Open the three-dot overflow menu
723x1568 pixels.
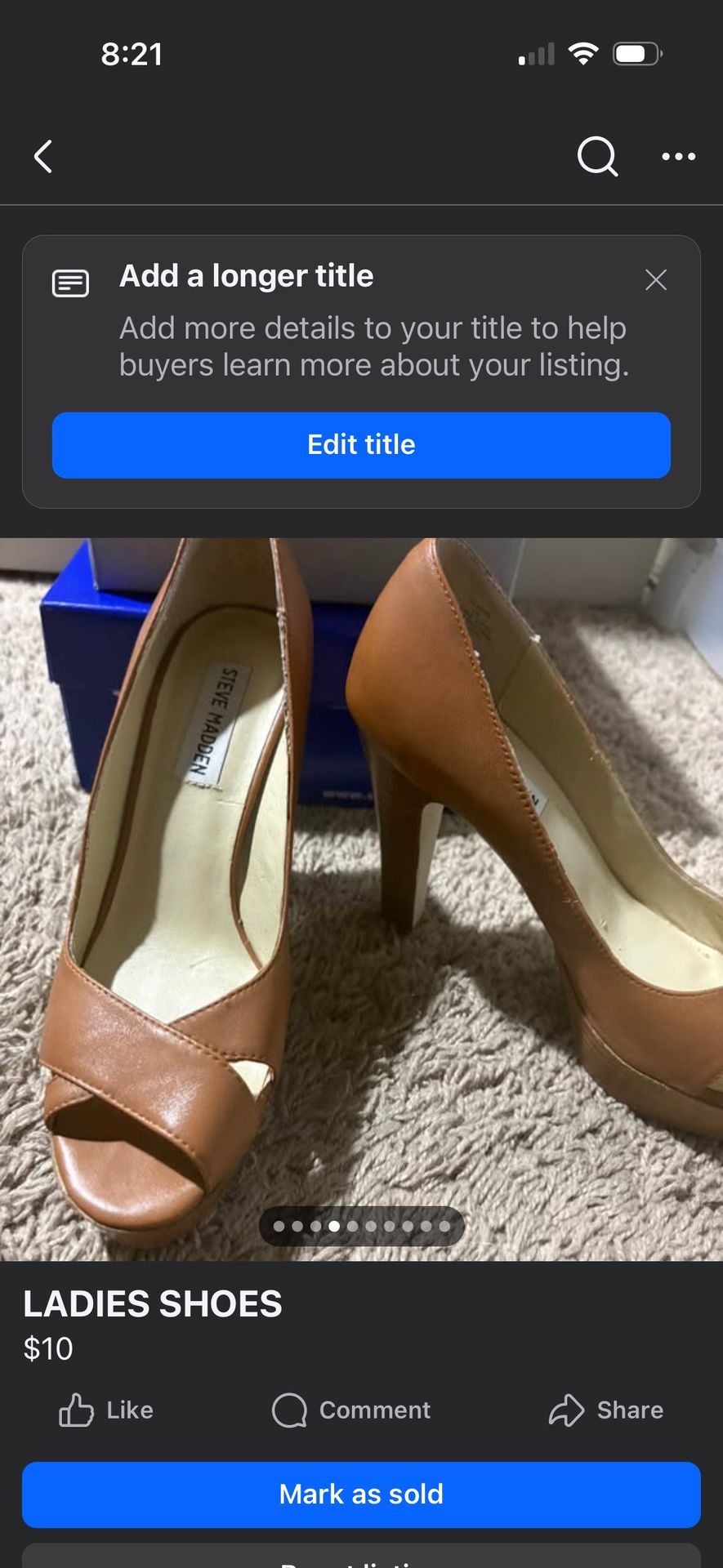coord(678,156)
